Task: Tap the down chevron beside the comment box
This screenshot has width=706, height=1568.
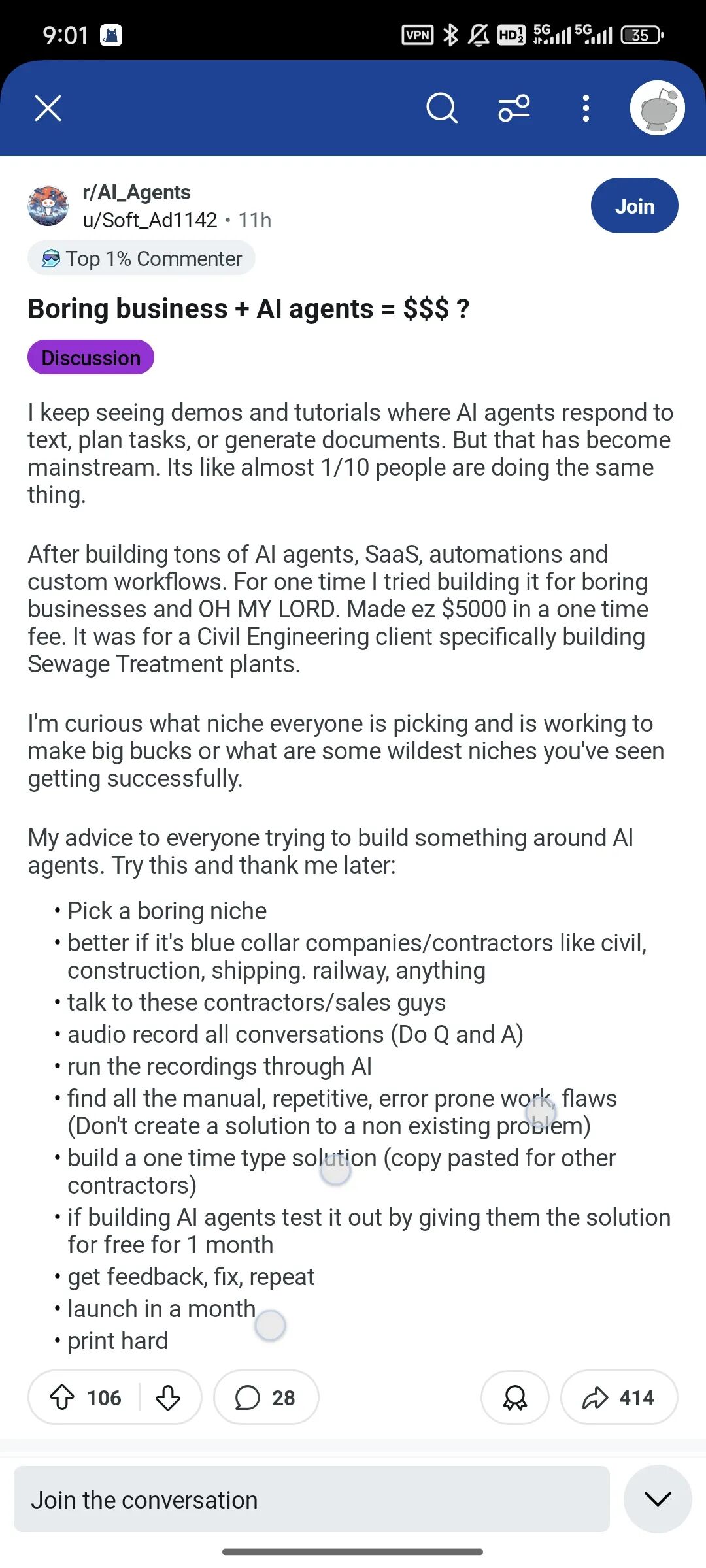Action: pyautogui.click(x=658, y=1499)
